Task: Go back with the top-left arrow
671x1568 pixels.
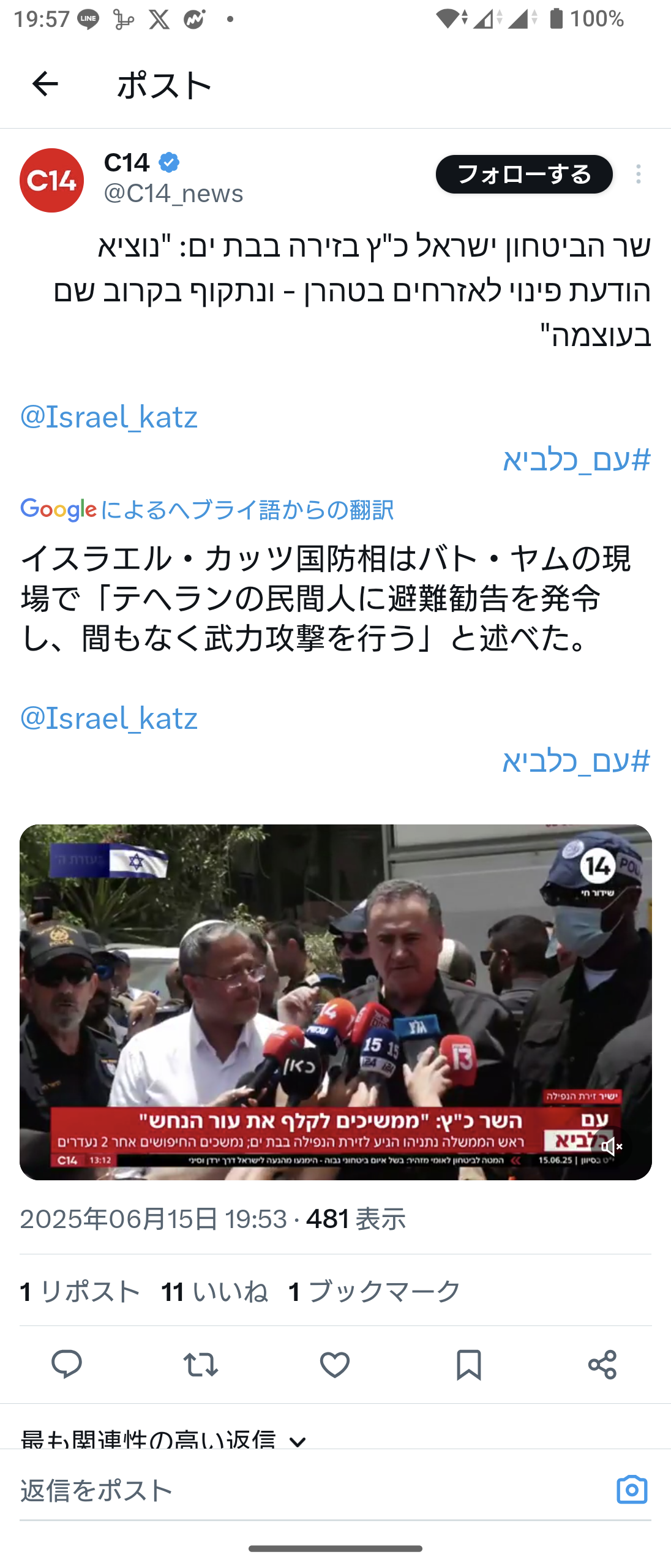Action: (45, 84)
